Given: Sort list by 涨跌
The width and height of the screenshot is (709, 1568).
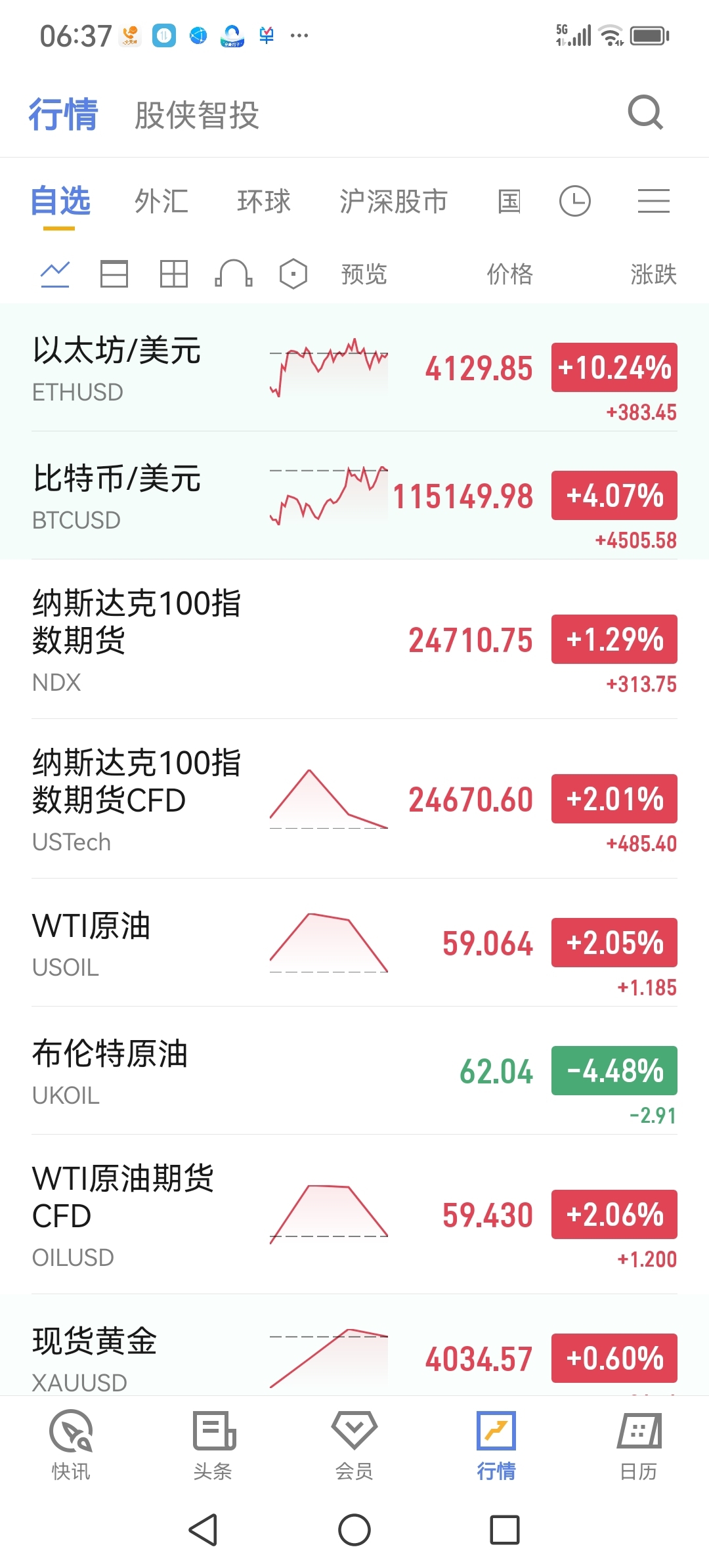Looking at the screenshot, I should (653, 274).
